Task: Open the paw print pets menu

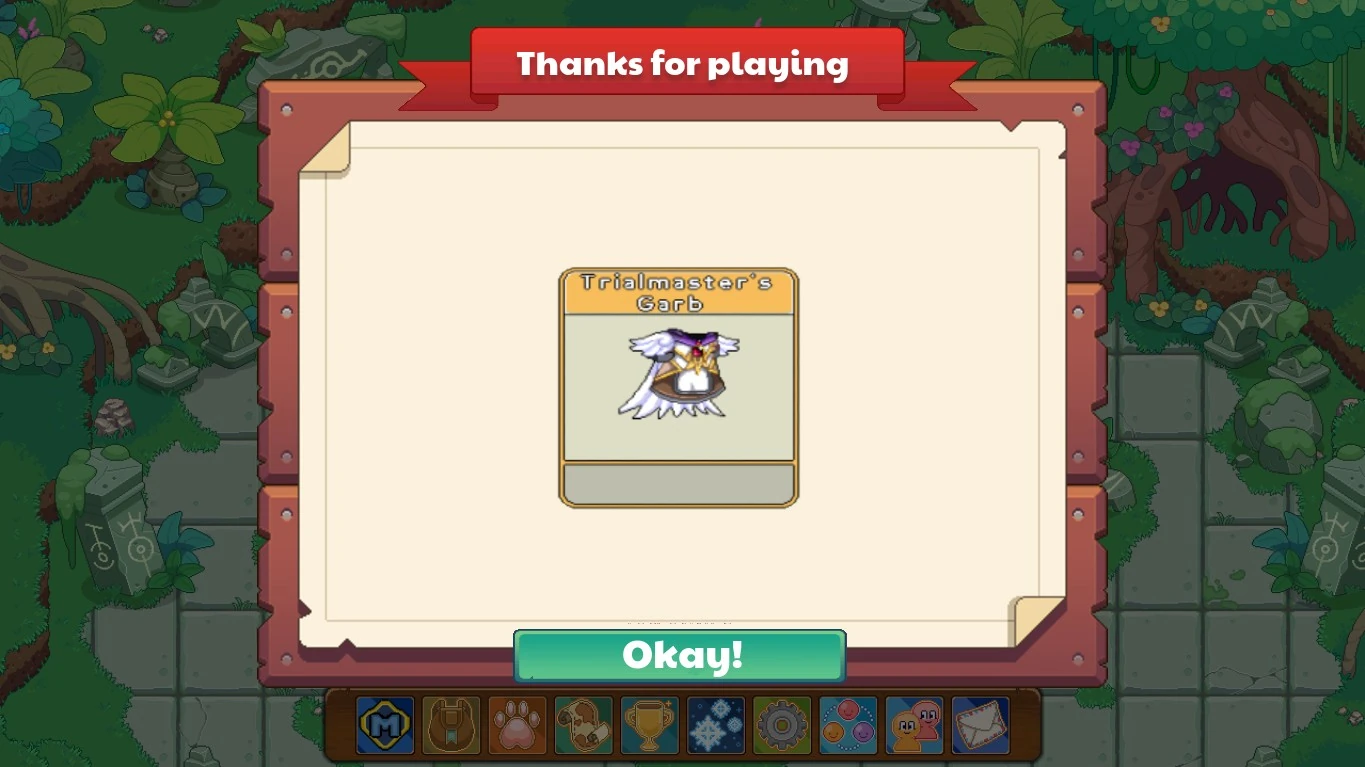Action: tap(517, 726)
